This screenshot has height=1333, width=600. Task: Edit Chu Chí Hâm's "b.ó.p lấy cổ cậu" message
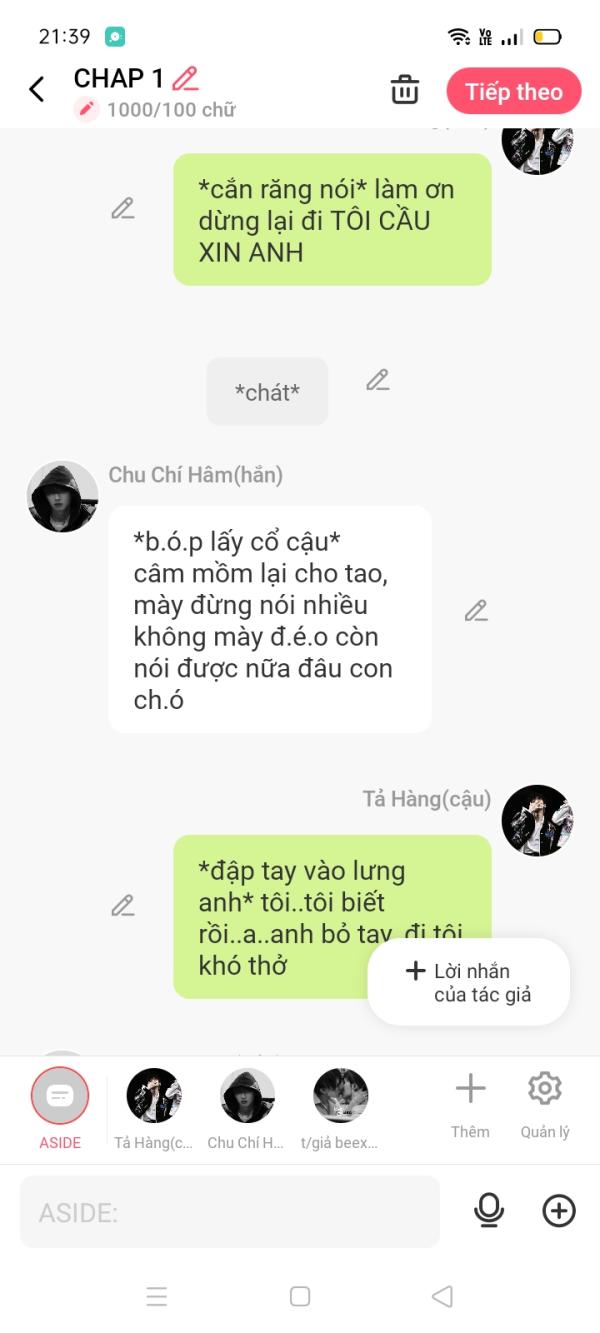click(476, 610)
